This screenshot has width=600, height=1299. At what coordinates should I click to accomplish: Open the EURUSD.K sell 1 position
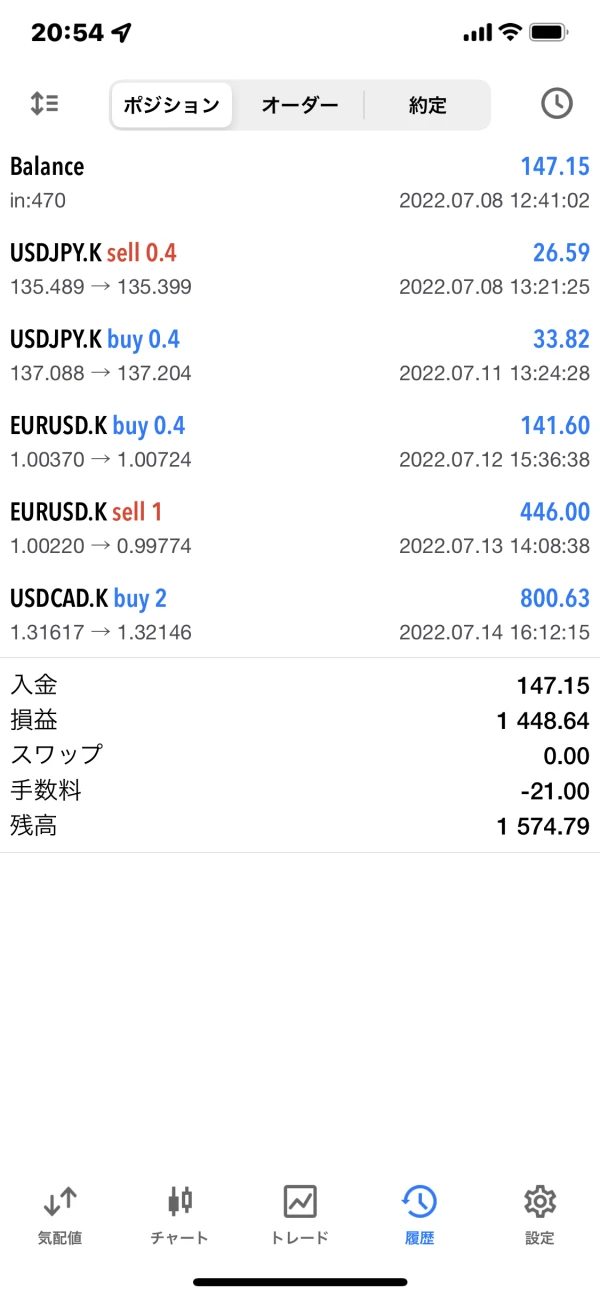300,528
